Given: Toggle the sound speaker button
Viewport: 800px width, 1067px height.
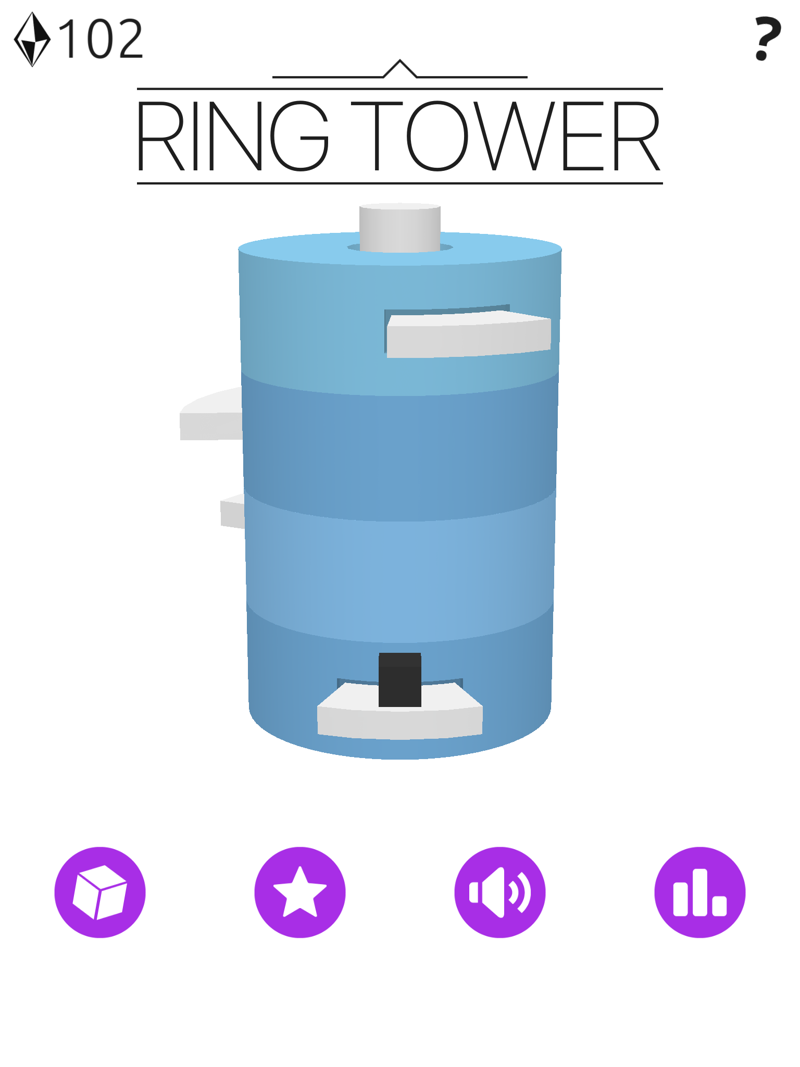Looking at the screenshot, I should tap(500, 892).
